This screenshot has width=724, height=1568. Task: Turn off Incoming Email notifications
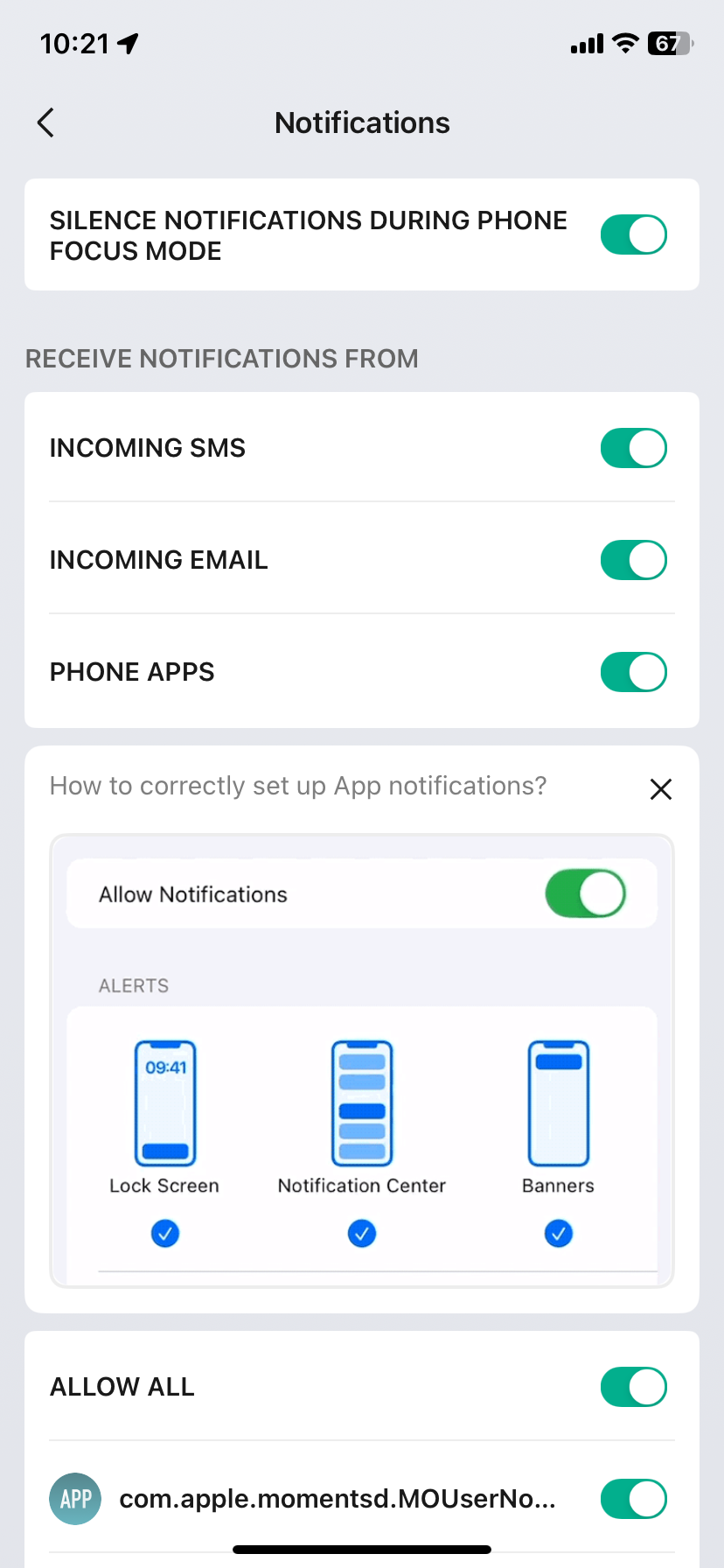click(x=634, y=560)
